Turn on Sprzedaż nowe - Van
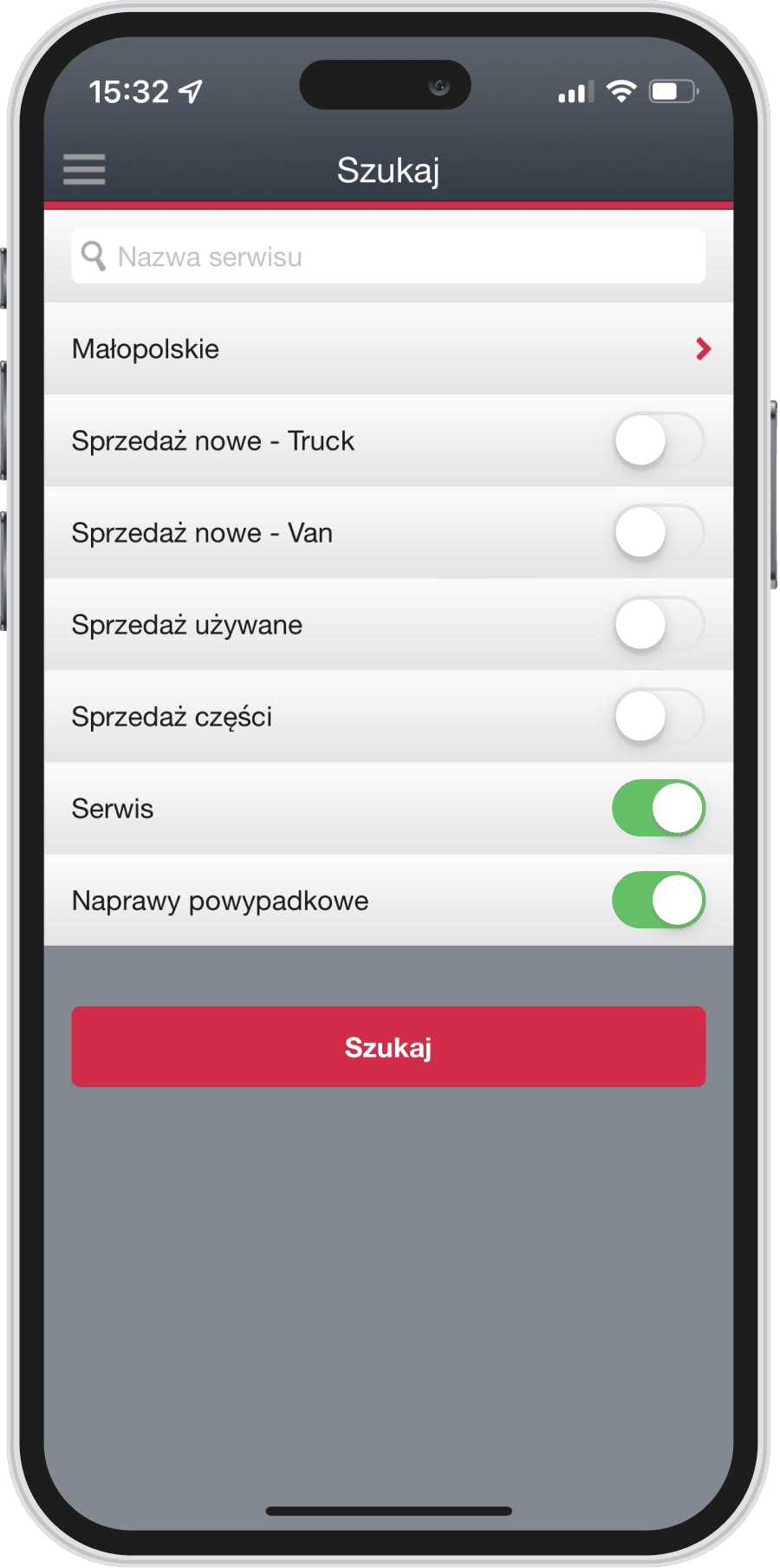780x1568 pixels. point(659,532)
